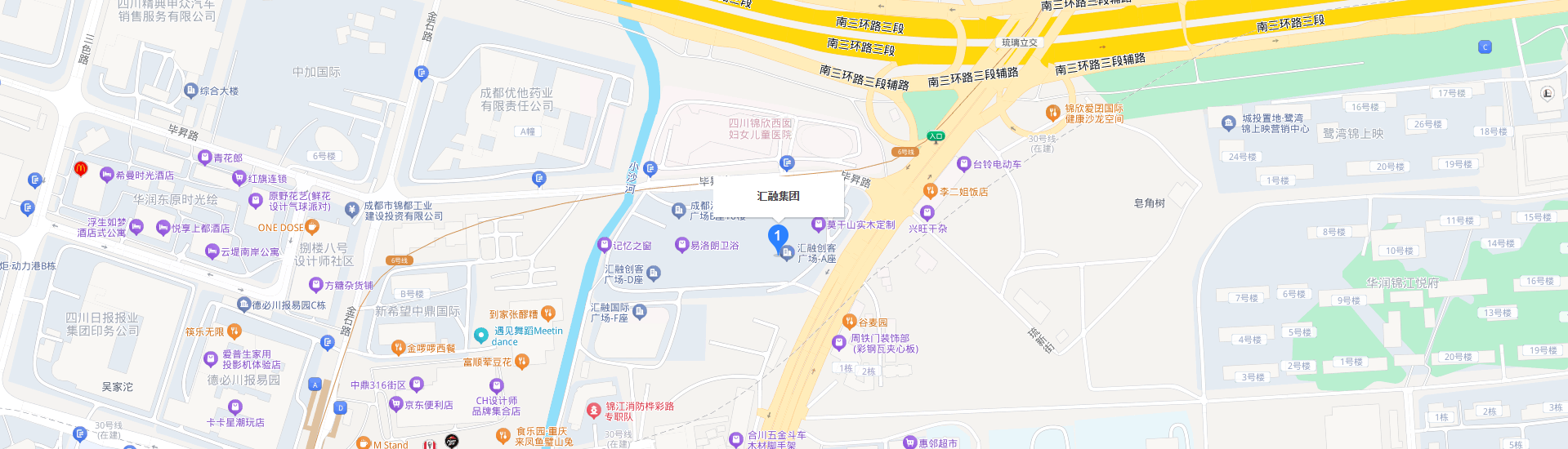This screenshot has width=1568, height=449.
Task: Select 锦欣爱囡国际健康沙龙空间 marker
Action: tap(1052, 113)
